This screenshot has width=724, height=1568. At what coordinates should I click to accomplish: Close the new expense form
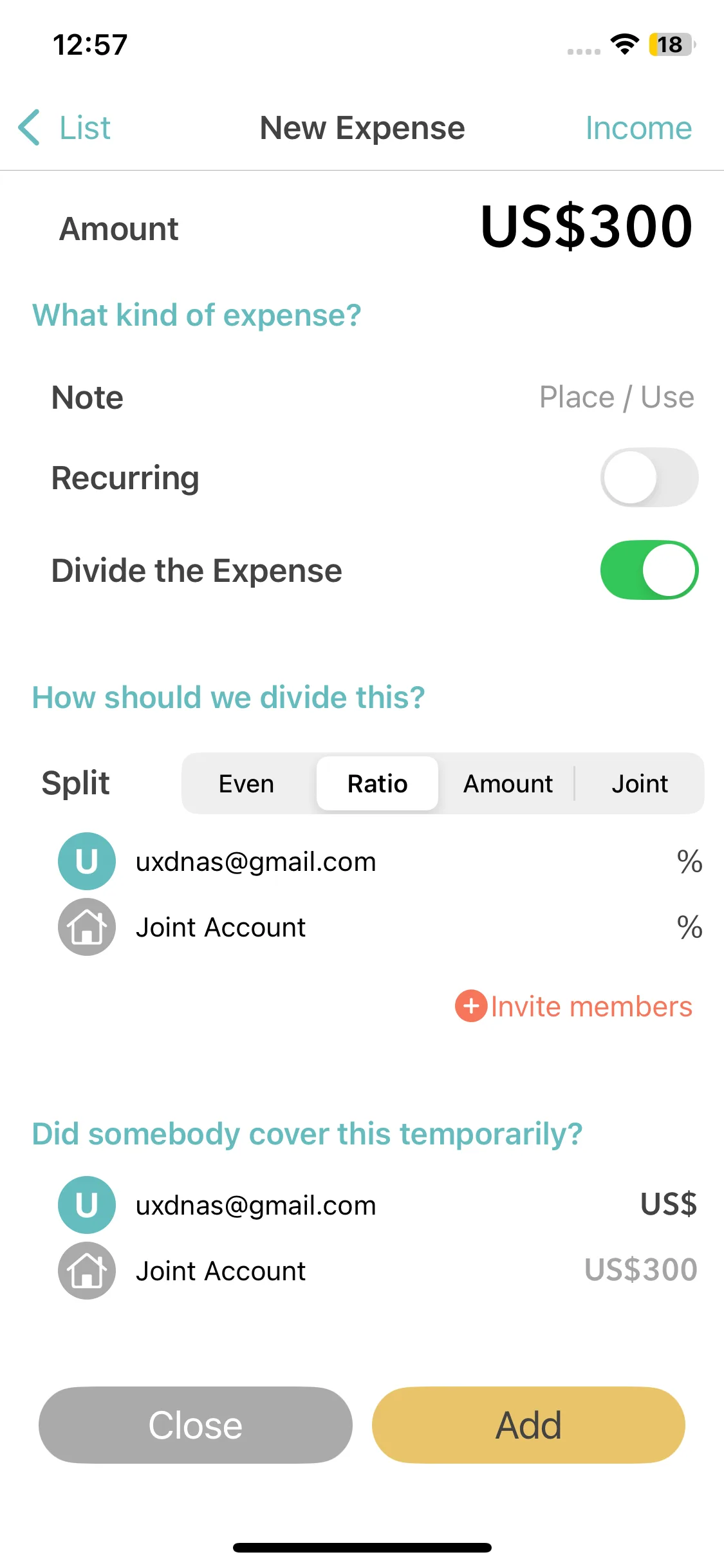tap(196, 1424)
